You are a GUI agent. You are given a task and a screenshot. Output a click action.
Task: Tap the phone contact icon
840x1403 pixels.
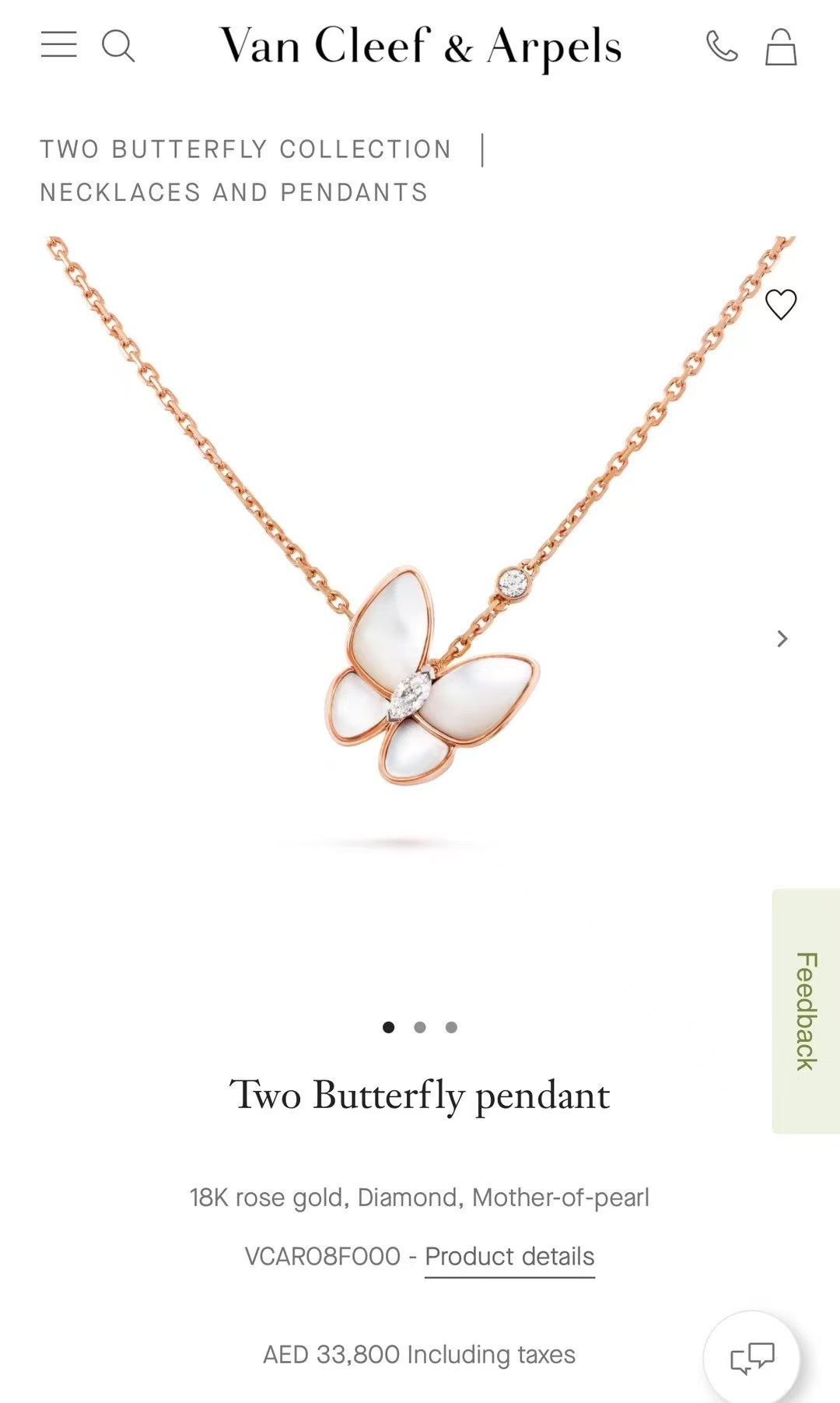click(x=722, y=46)
